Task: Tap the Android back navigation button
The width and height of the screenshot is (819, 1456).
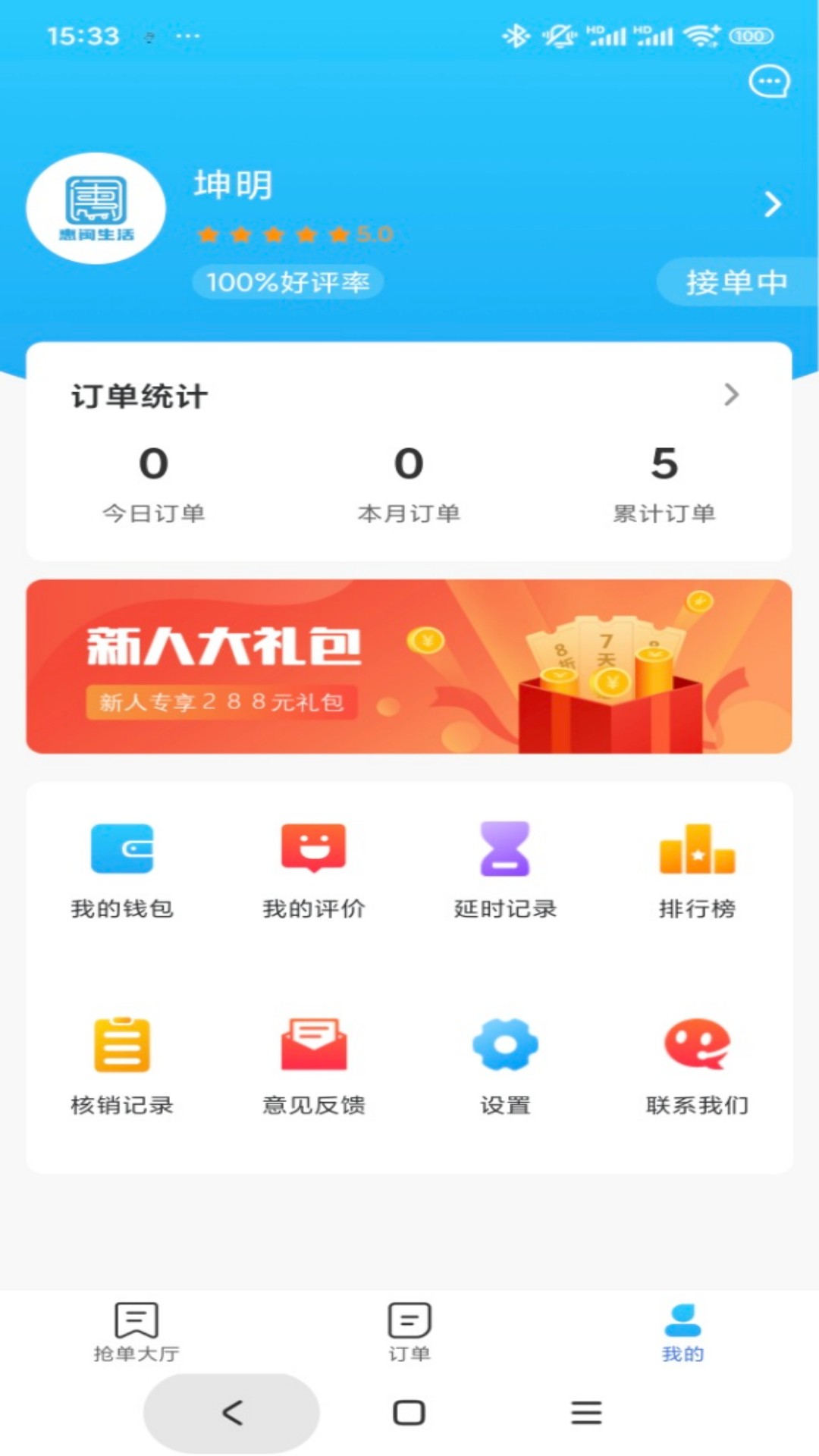Action: (231, 1413)
